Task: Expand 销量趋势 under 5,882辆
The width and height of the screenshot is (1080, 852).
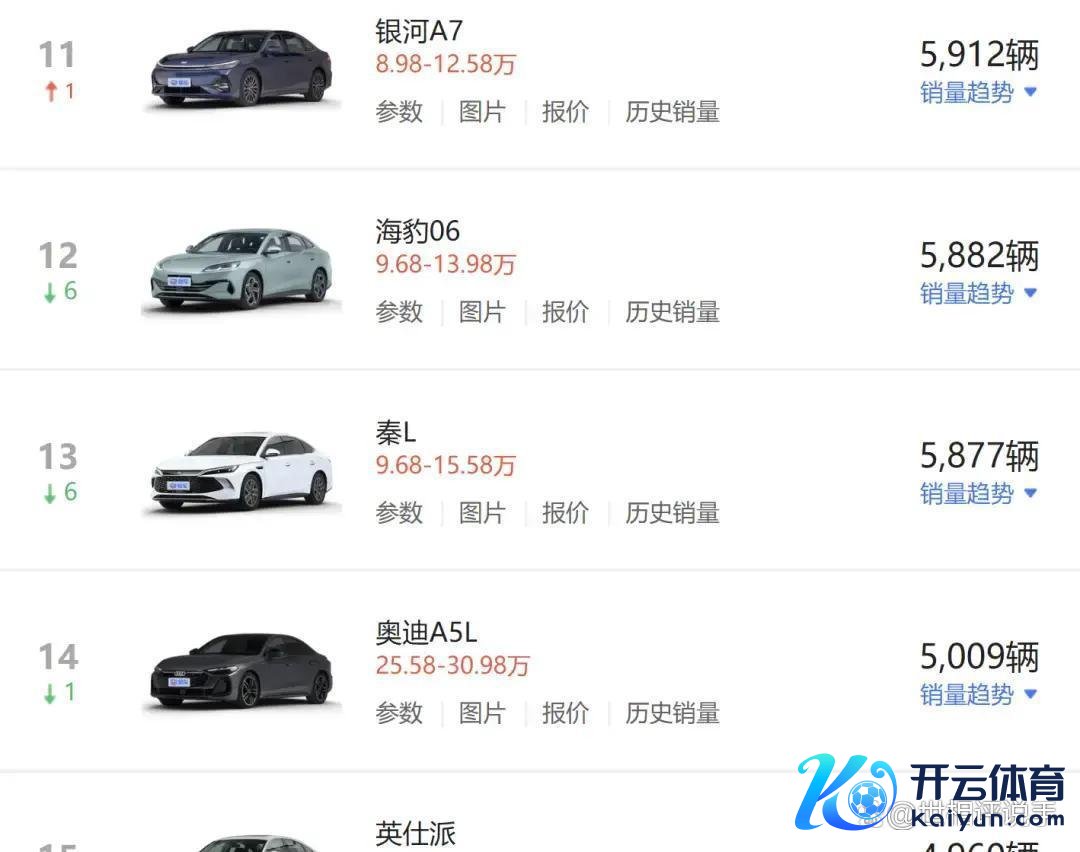Action: (978, 293)
